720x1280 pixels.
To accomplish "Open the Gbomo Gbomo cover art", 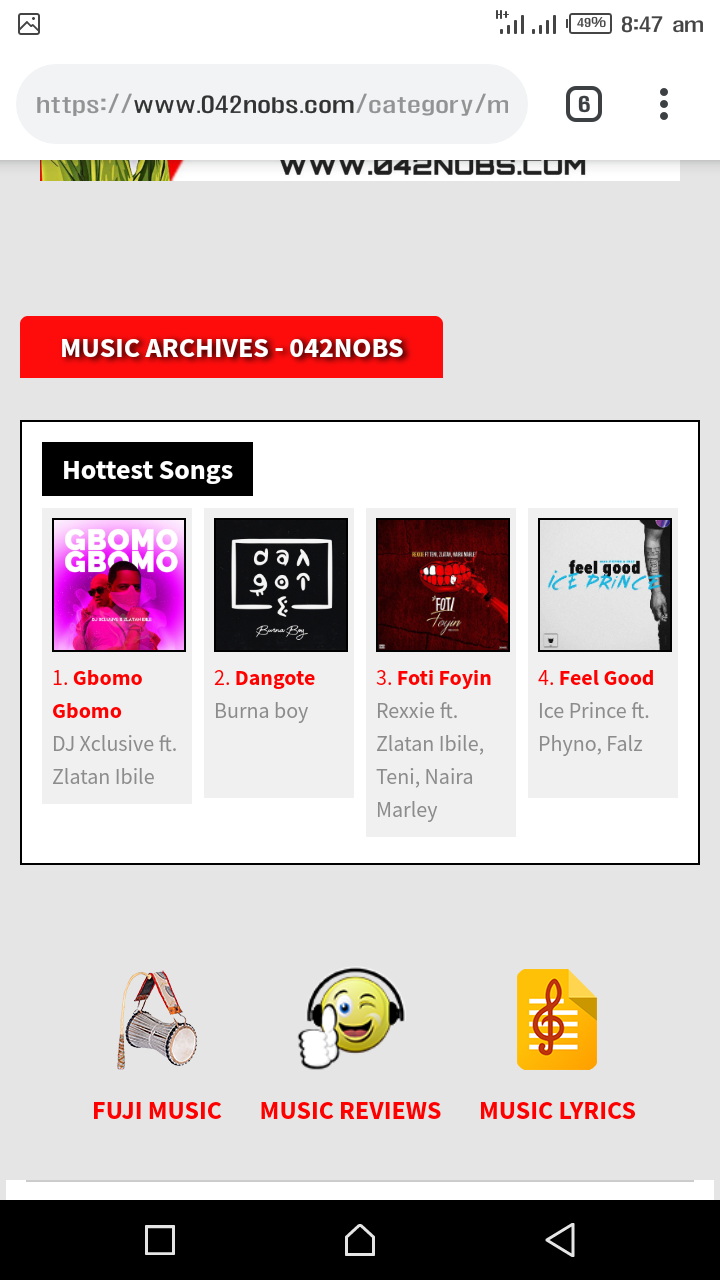I will click(x=119, y=585).
